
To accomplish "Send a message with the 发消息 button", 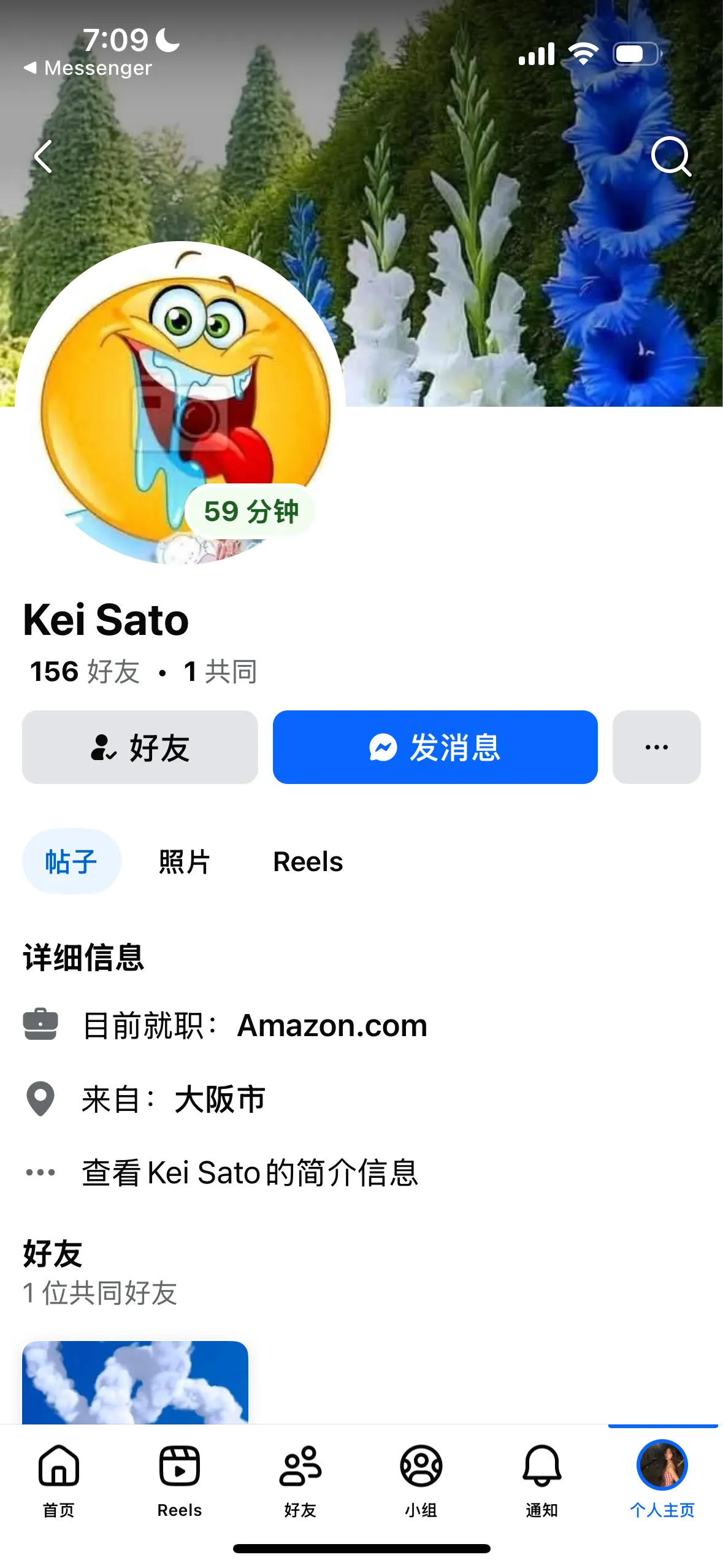I will pos(435,747).
